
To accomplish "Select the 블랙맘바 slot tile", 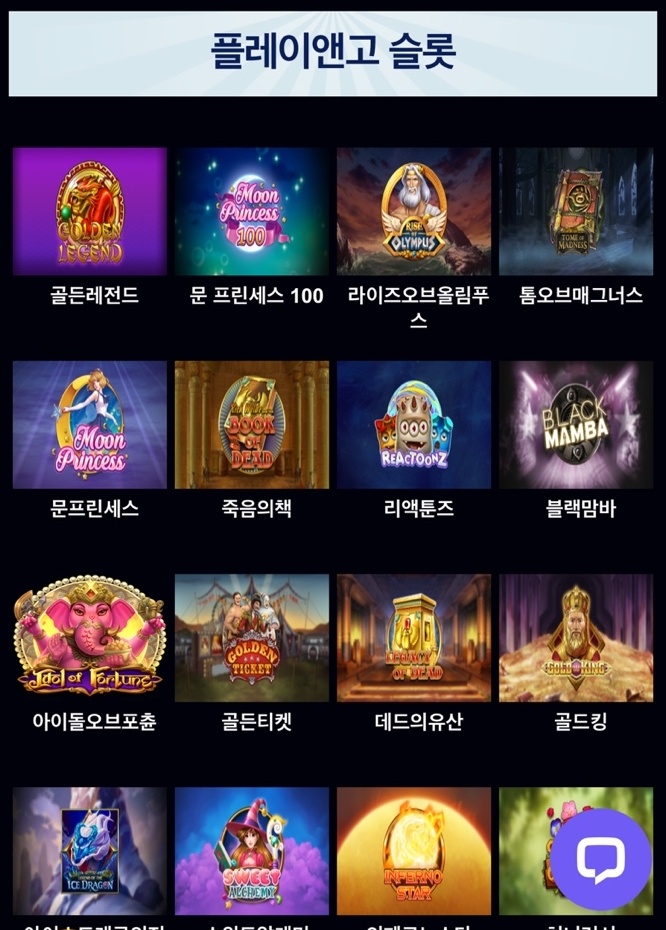I will click(x=576, y=425).
